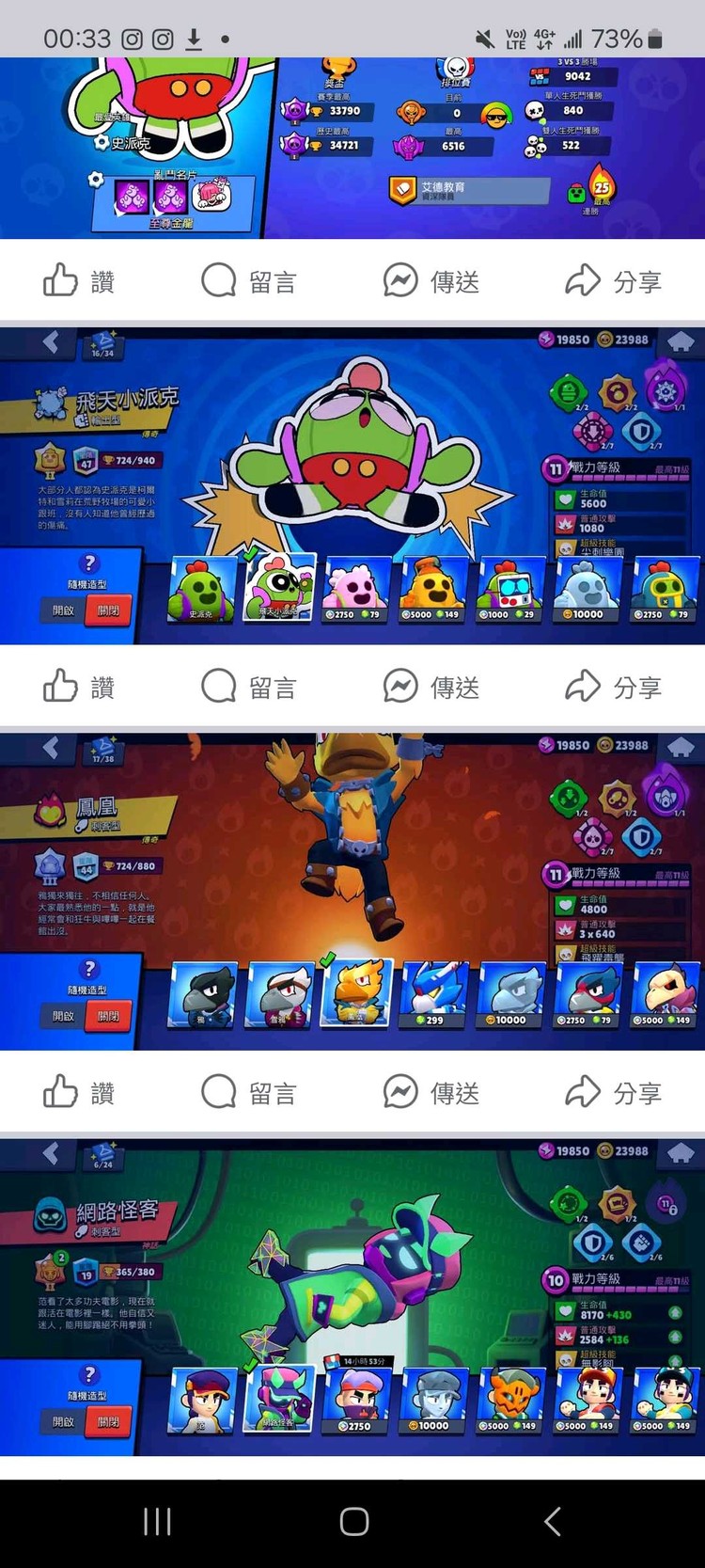Like the 鳳凰 photo

79,1092
